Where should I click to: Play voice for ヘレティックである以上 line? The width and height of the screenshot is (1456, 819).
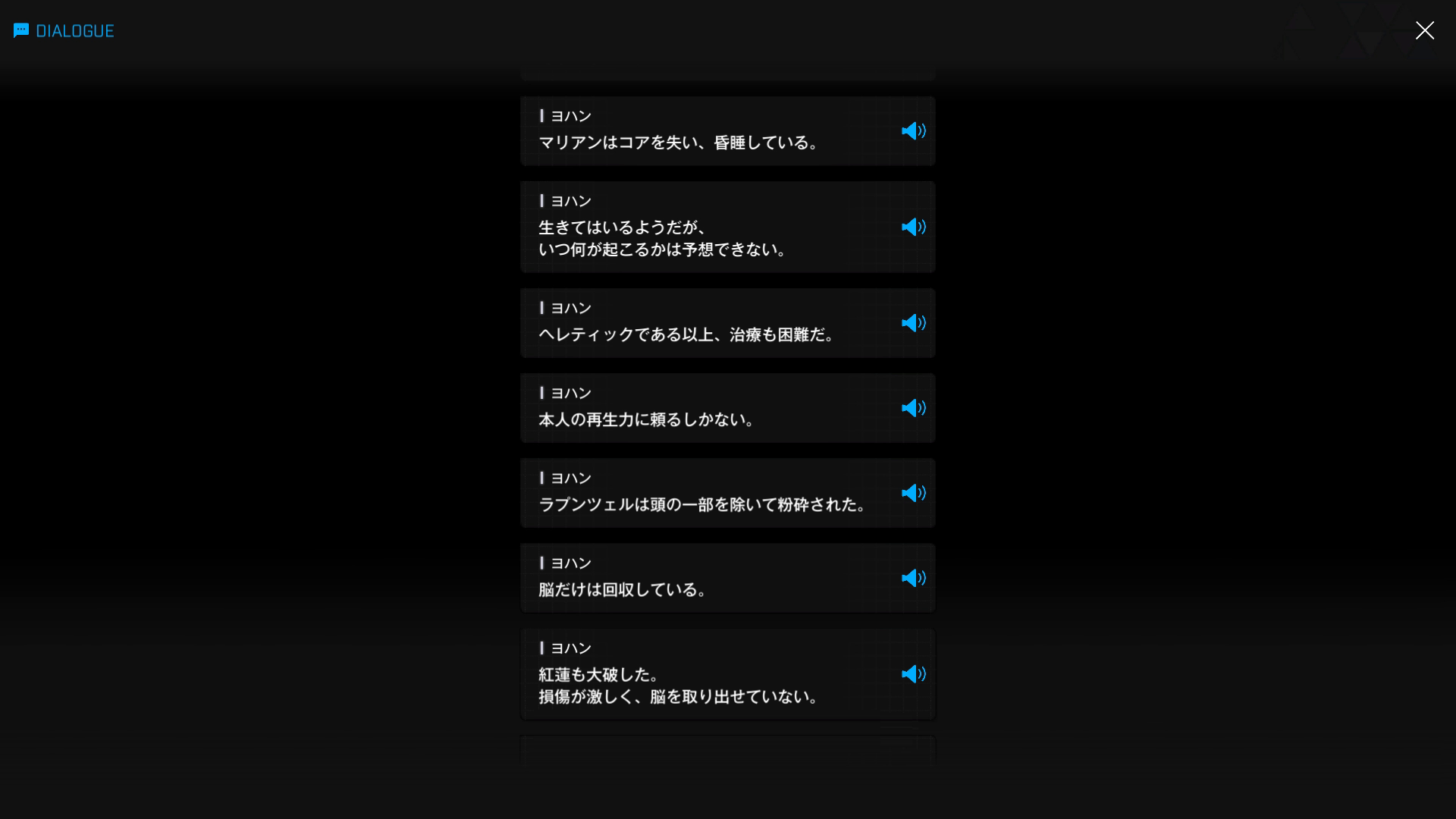913,323
